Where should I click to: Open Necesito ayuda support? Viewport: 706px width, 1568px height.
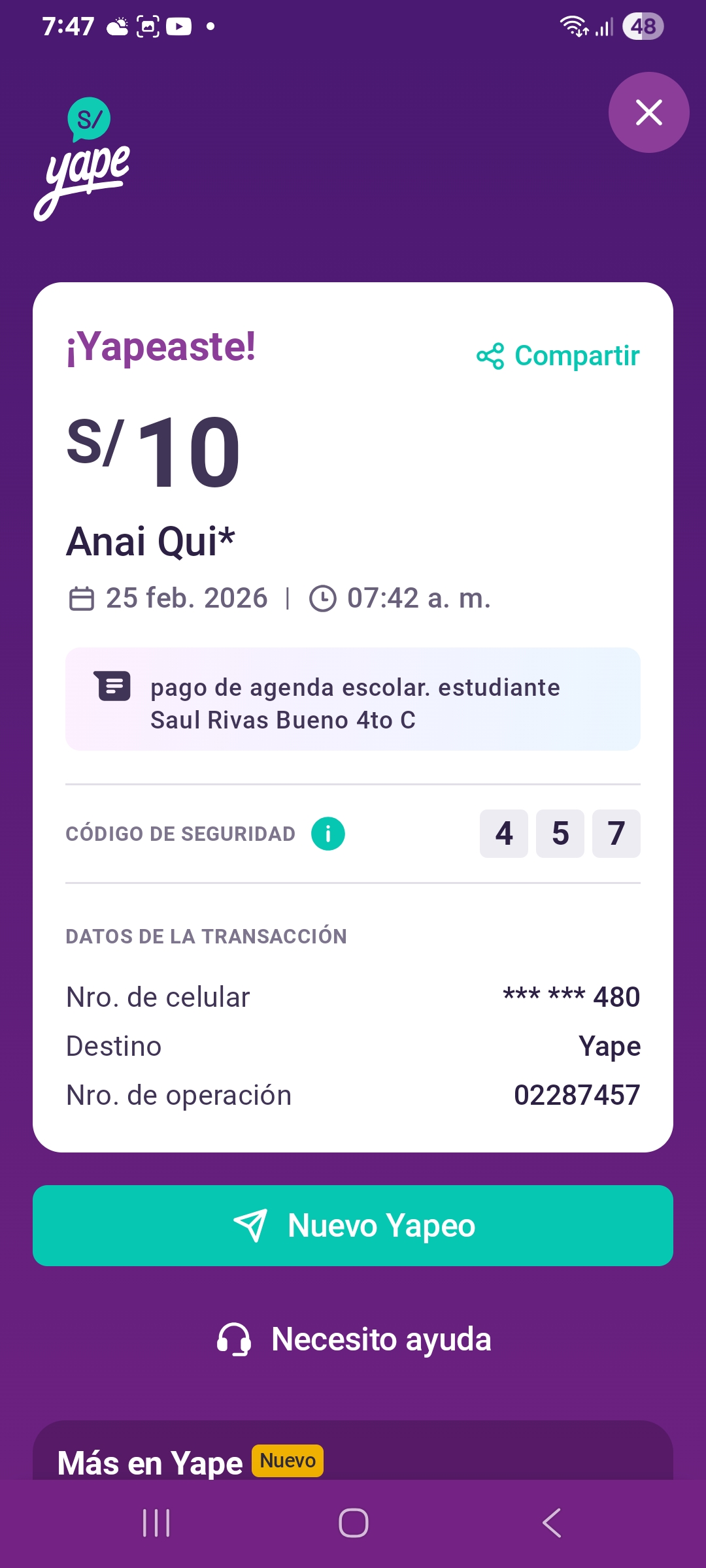point(353,1339)
